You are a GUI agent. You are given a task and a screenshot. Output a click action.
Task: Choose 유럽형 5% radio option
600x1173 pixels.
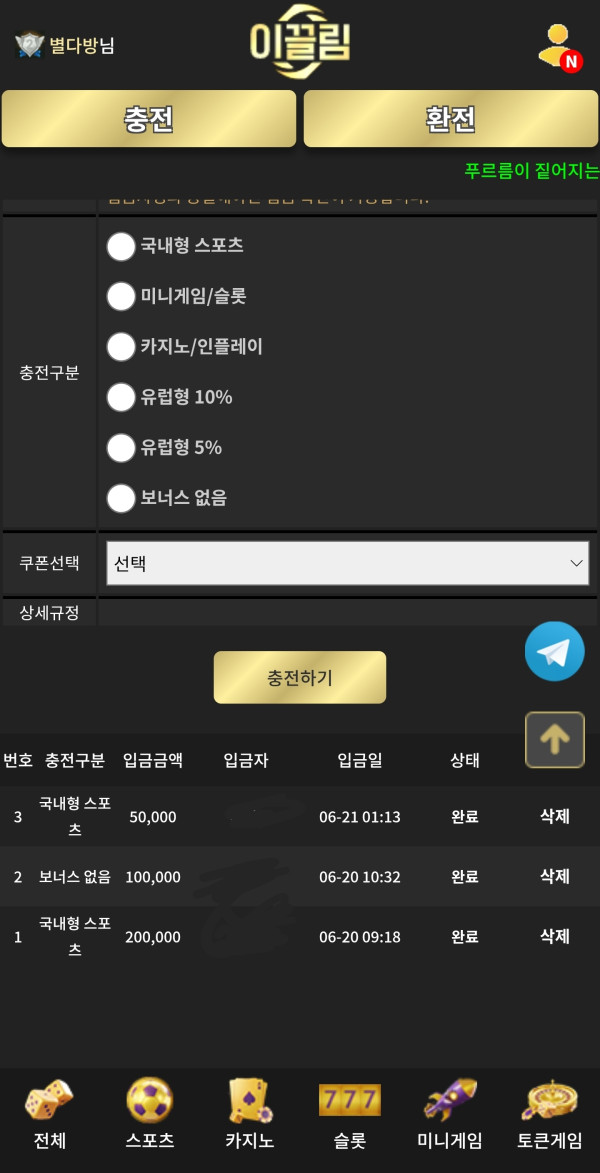tap(121, 447)
